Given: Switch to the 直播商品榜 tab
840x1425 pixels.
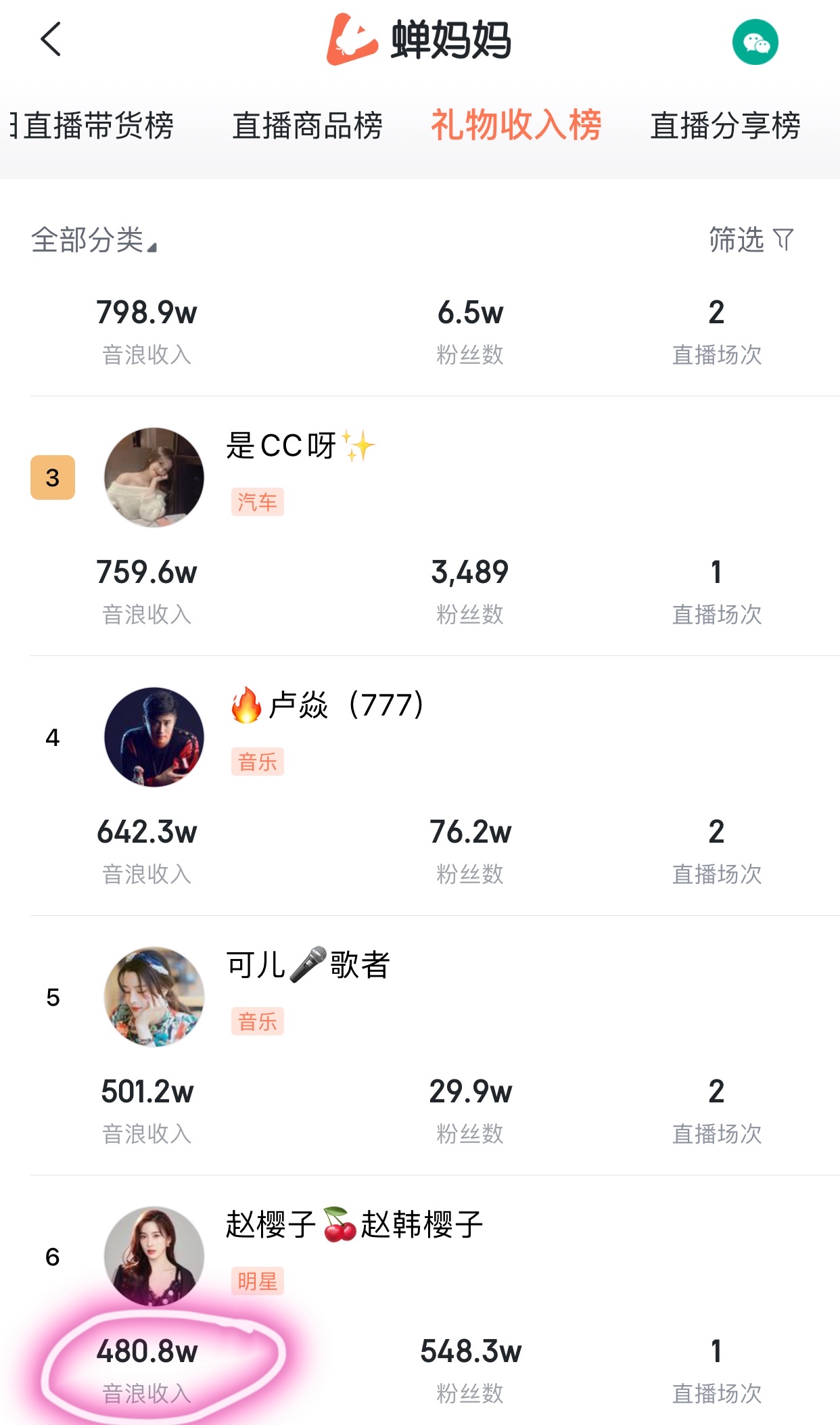Looking at the screenshot, I should coord(308,125).
